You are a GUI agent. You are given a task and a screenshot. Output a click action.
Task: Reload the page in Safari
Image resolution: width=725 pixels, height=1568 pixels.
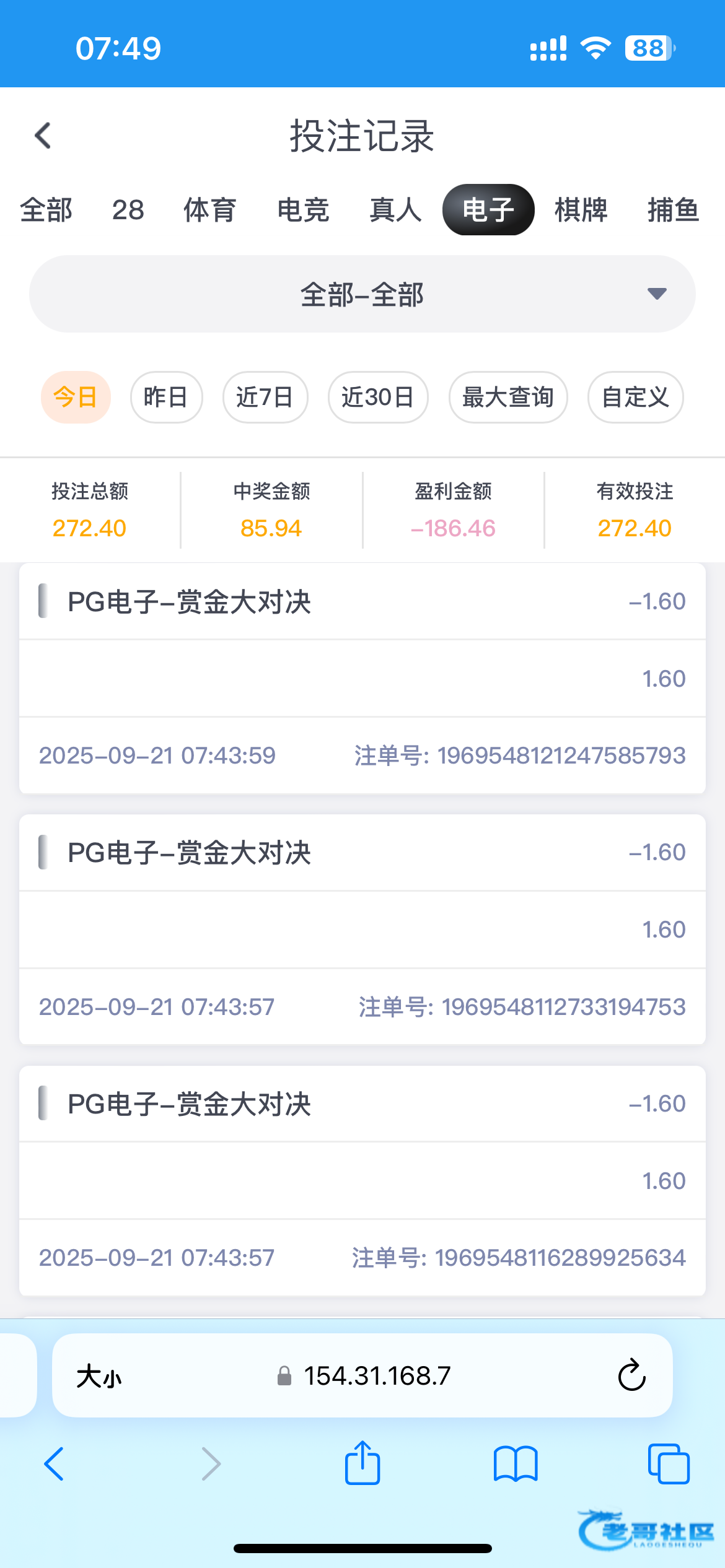click(631, 1375)
